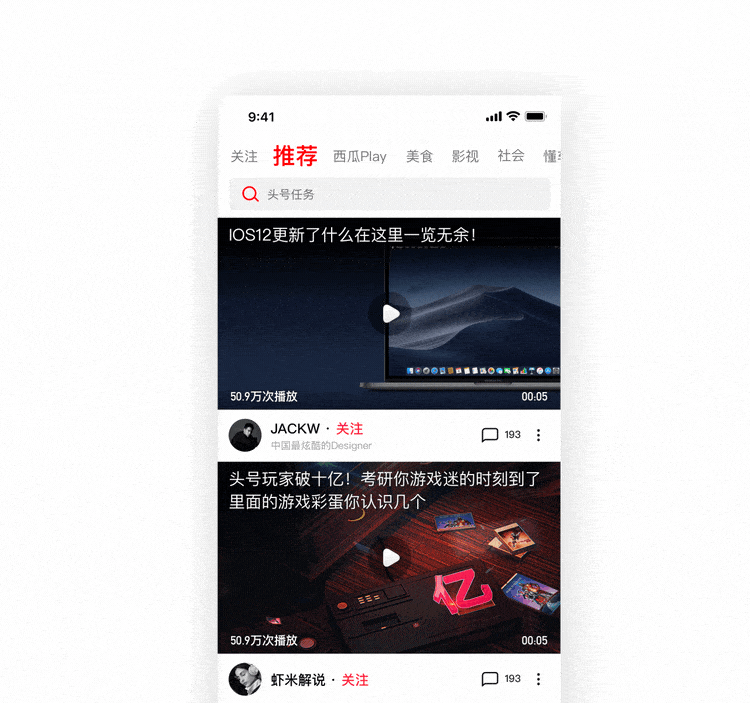Open the more options for 虾米解说's video
Viewport: 750px width, 703px height.
pos(538,679)
